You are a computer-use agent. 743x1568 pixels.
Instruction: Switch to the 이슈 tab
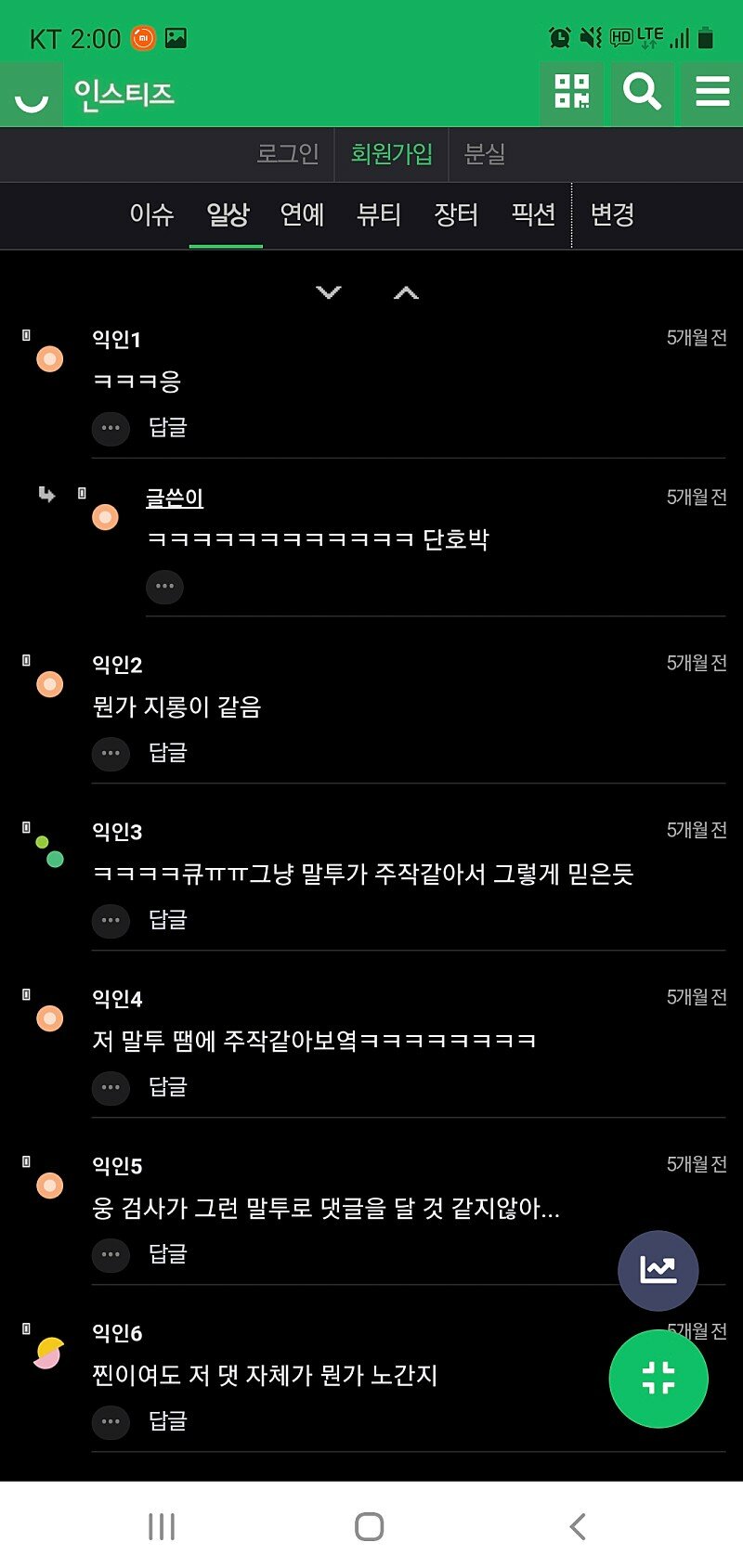(151, 215)
